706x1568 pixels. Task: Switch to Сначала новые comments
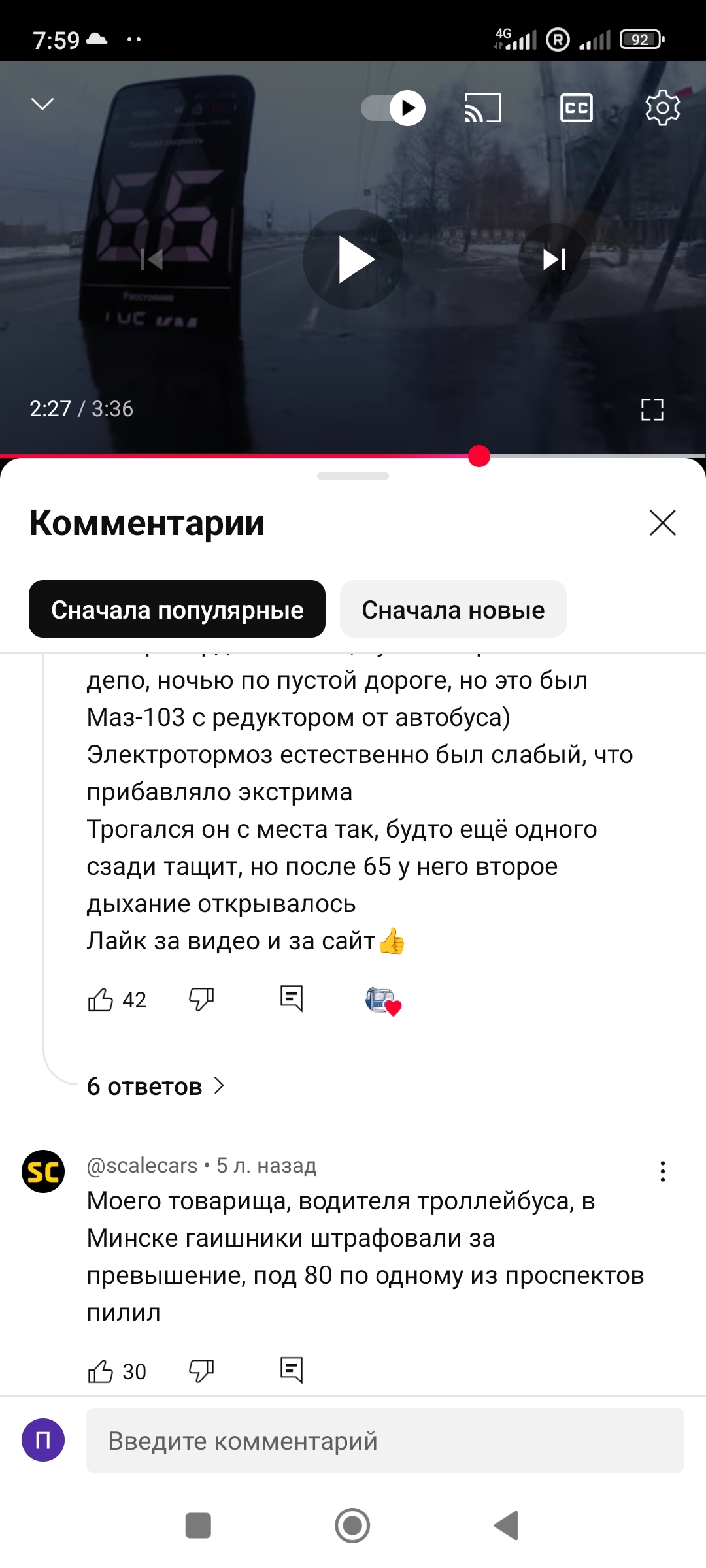coord(453,610)
